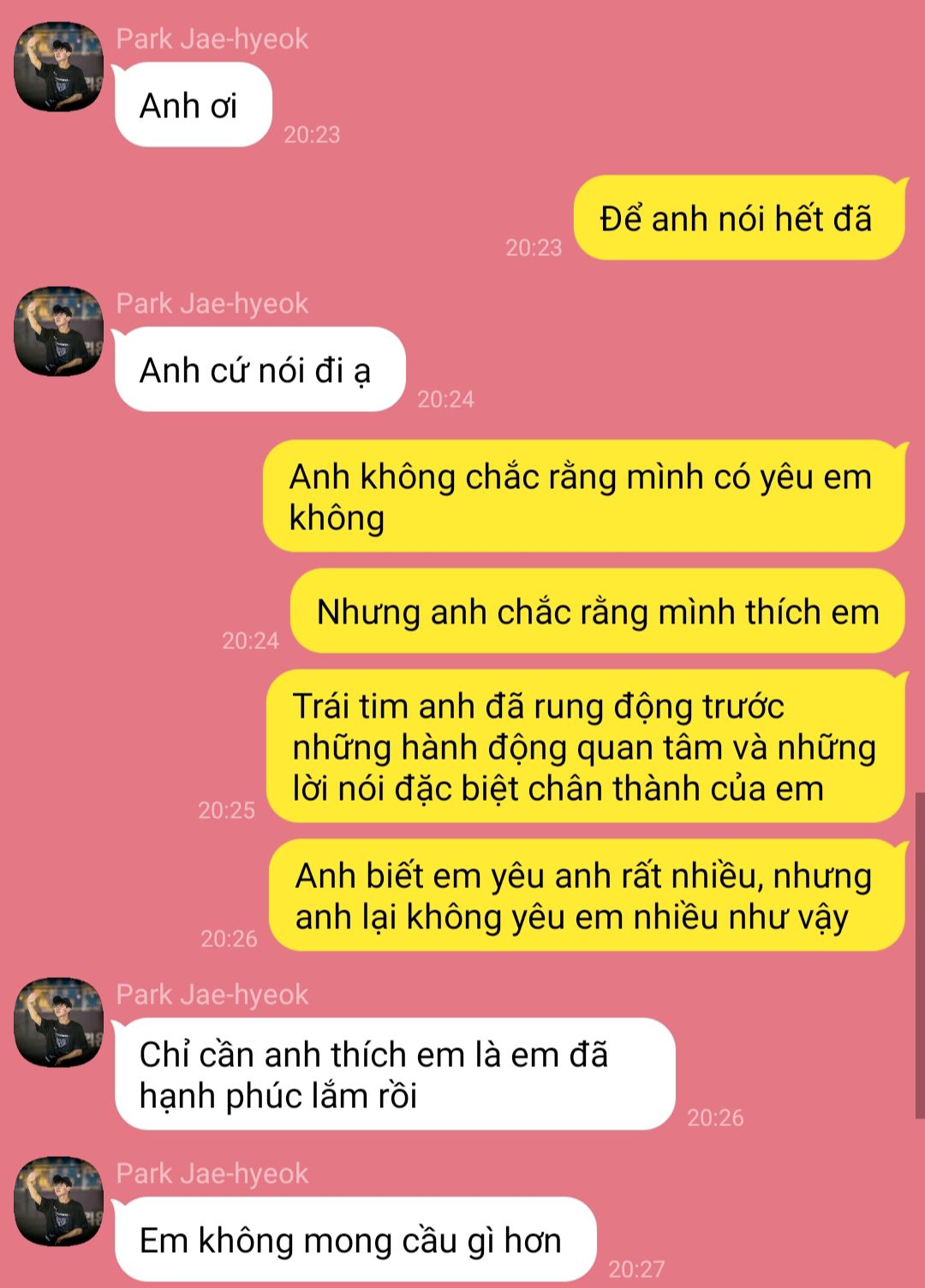
Task: View sender avatar above "Chỉ cần anh thích em"
Action: tap(58, 1023)
